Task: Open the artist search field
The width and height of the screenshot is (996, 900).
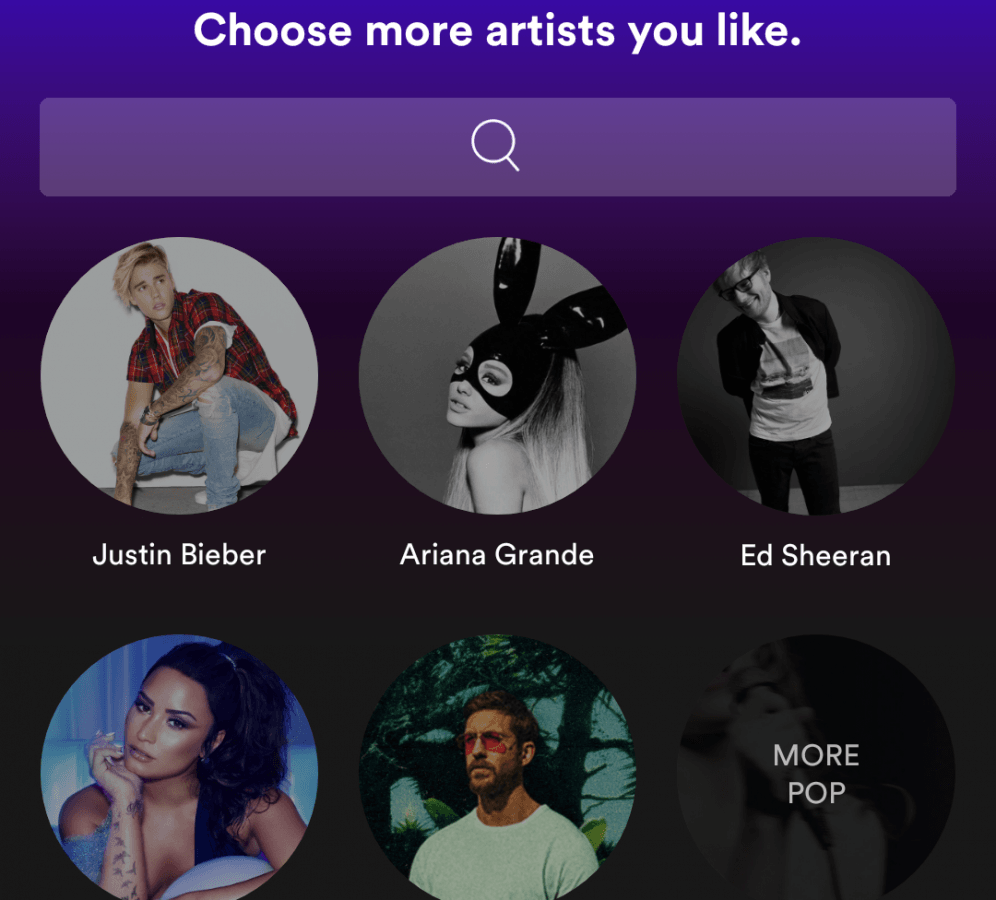Action: click(x=497, y=147)
